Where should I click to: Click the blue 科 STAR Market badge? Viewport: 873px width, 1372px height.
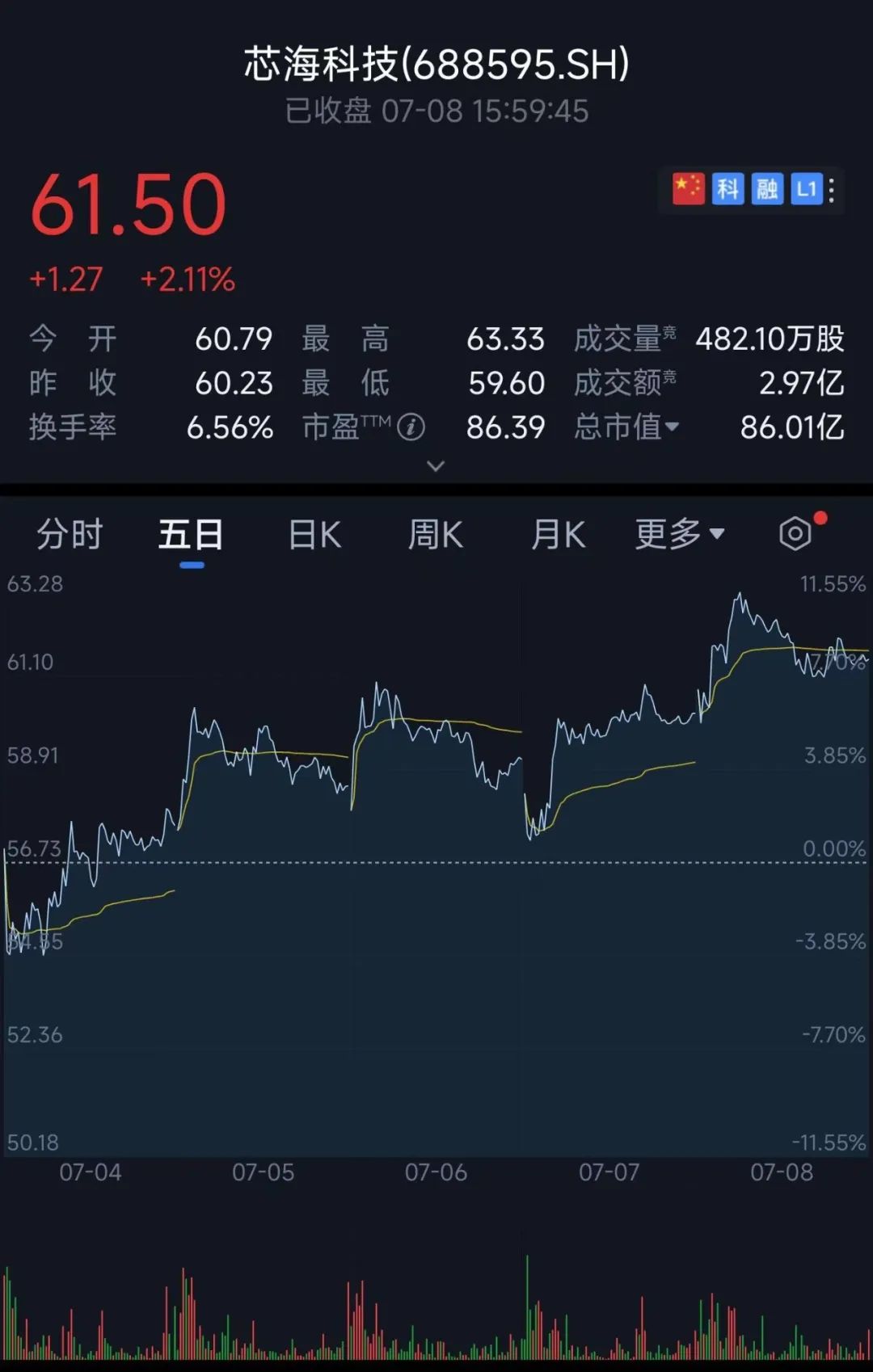click(726, 190)
